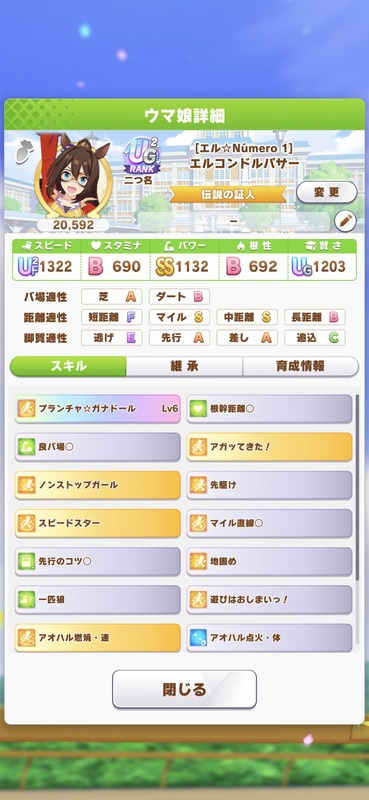
Task: Open the 良バ場○ skill
Action: [x=97, y=447]
